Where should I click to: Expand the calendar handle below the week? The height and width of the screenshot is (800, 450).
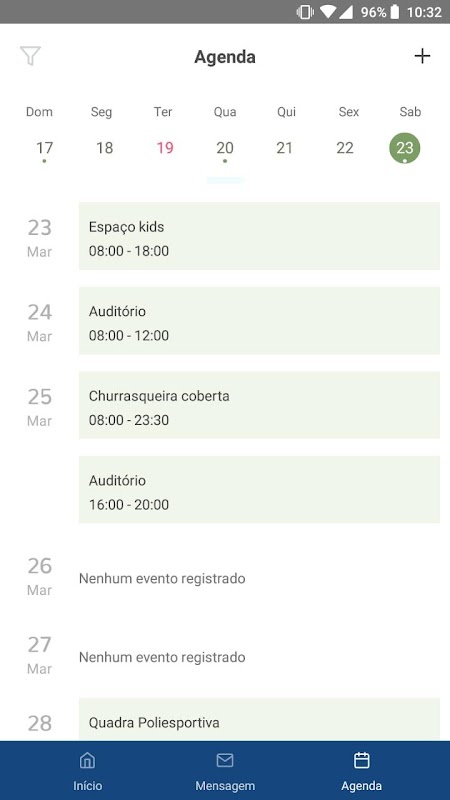pos(225,180)
